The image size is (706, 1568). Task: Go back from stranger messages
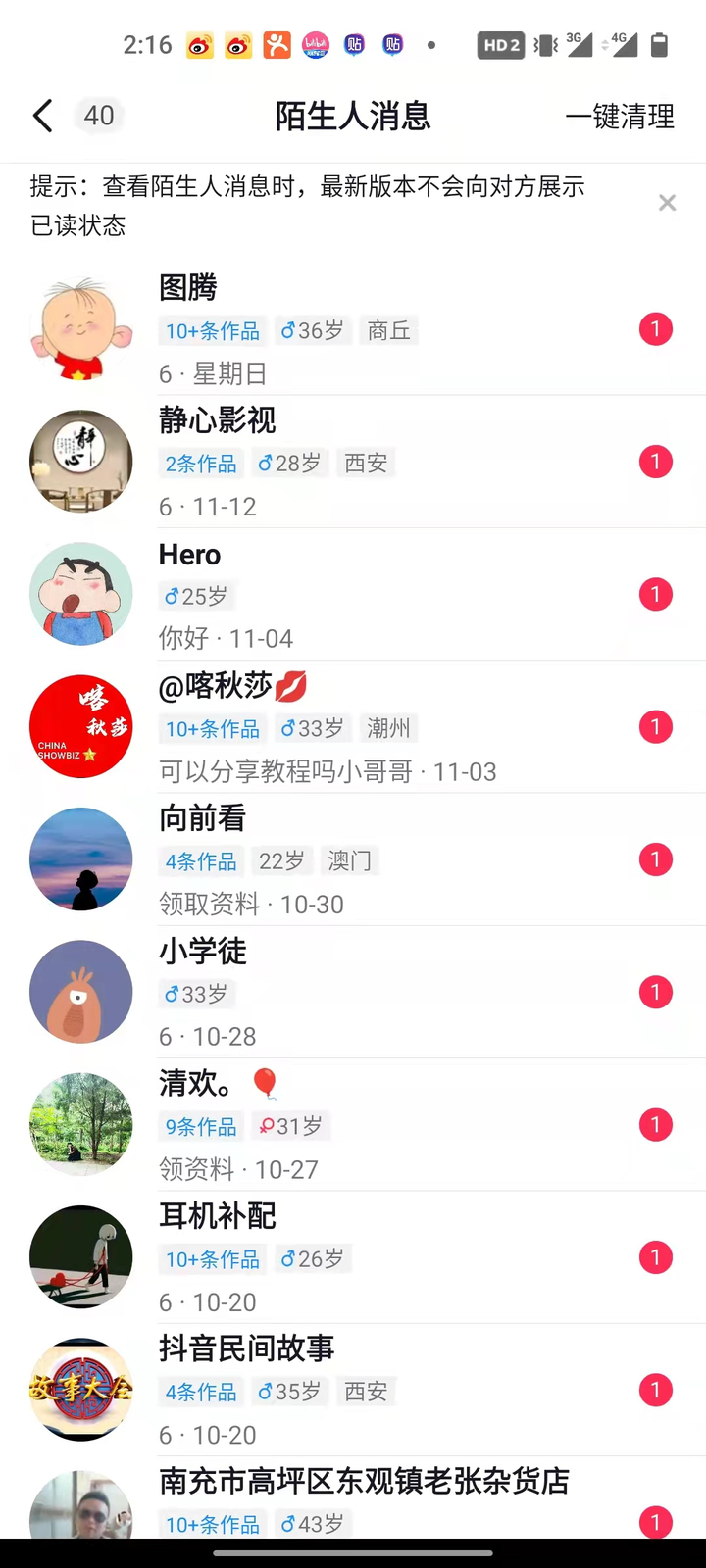point(42,116)
